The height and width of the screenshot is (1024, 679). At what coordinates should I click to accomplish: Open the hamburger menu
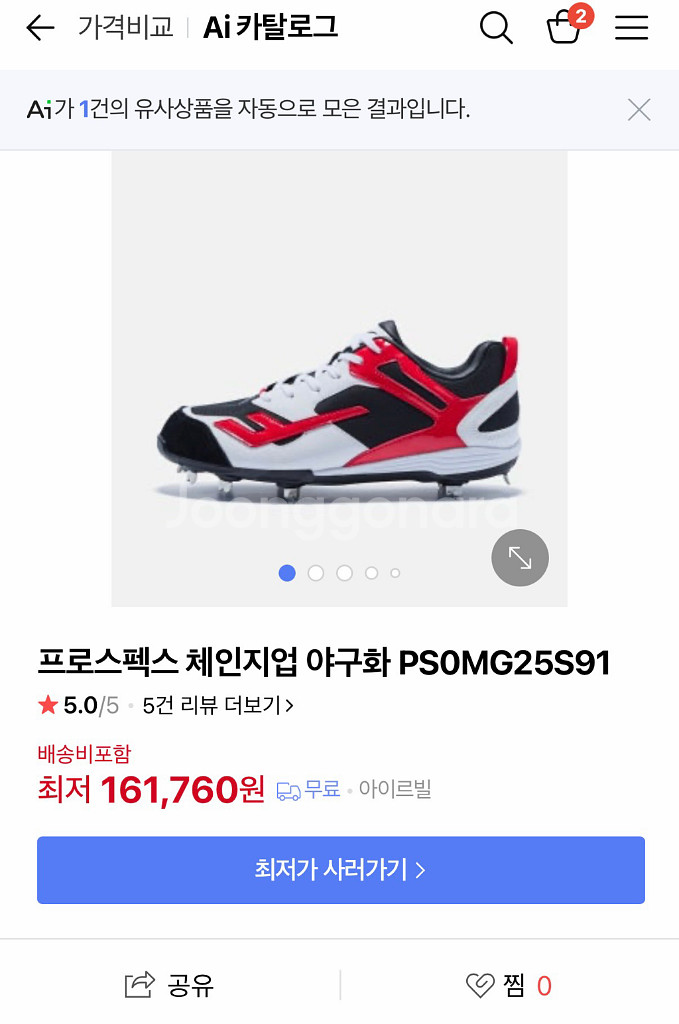631,28
